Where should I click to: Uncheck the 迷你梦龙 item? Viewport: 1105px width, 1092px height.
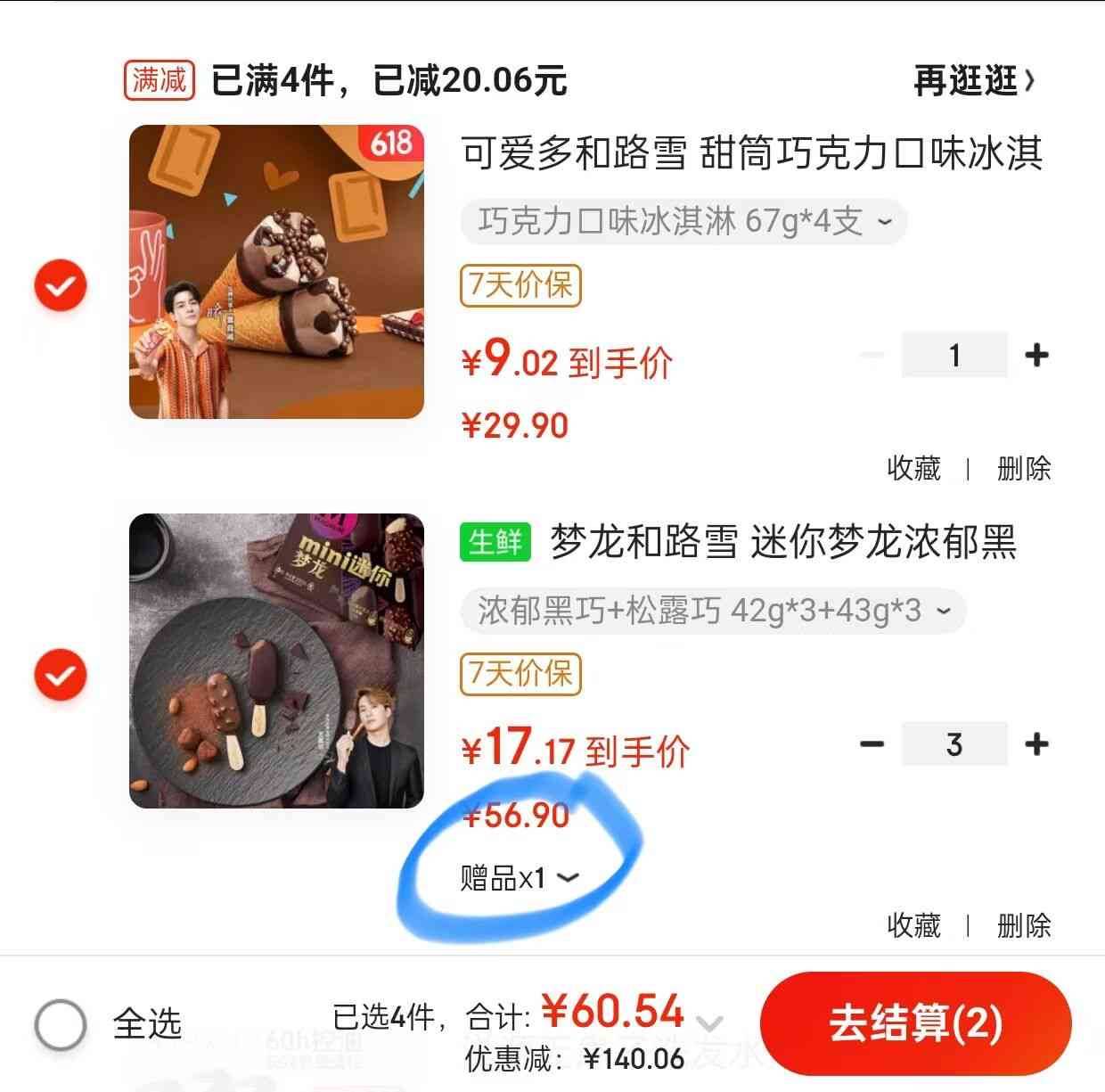click(x=61, y=675)
